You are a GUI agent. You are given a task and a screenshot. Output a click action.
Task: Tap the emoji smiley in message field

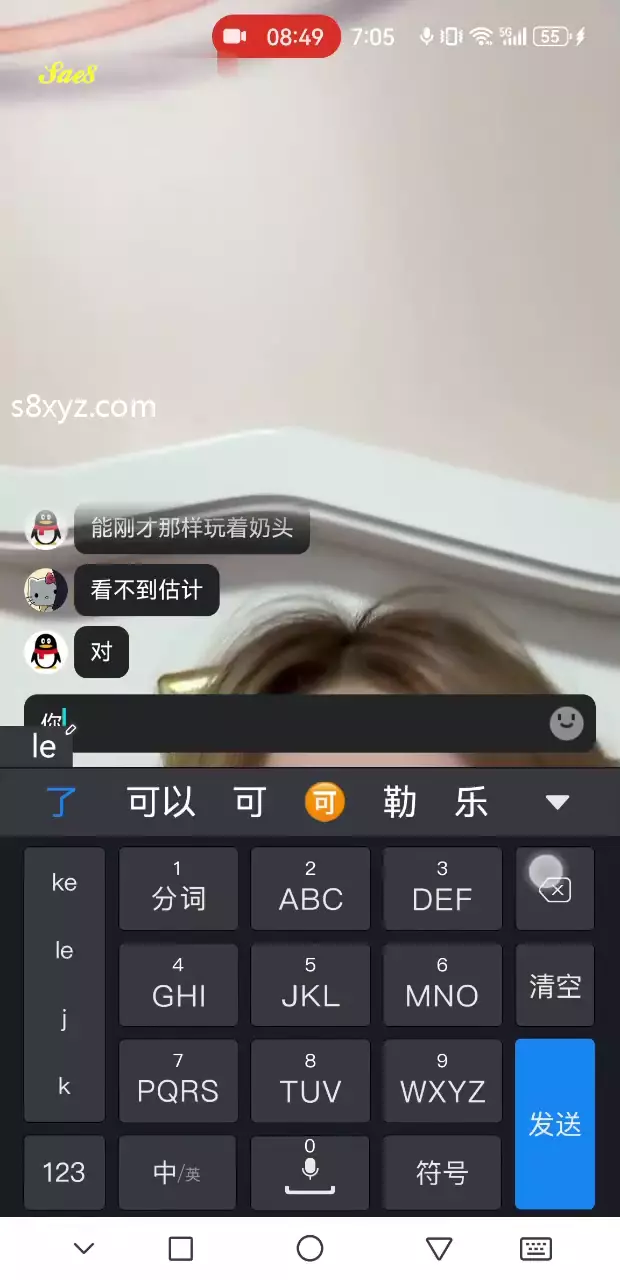click(x=566, y=723)
